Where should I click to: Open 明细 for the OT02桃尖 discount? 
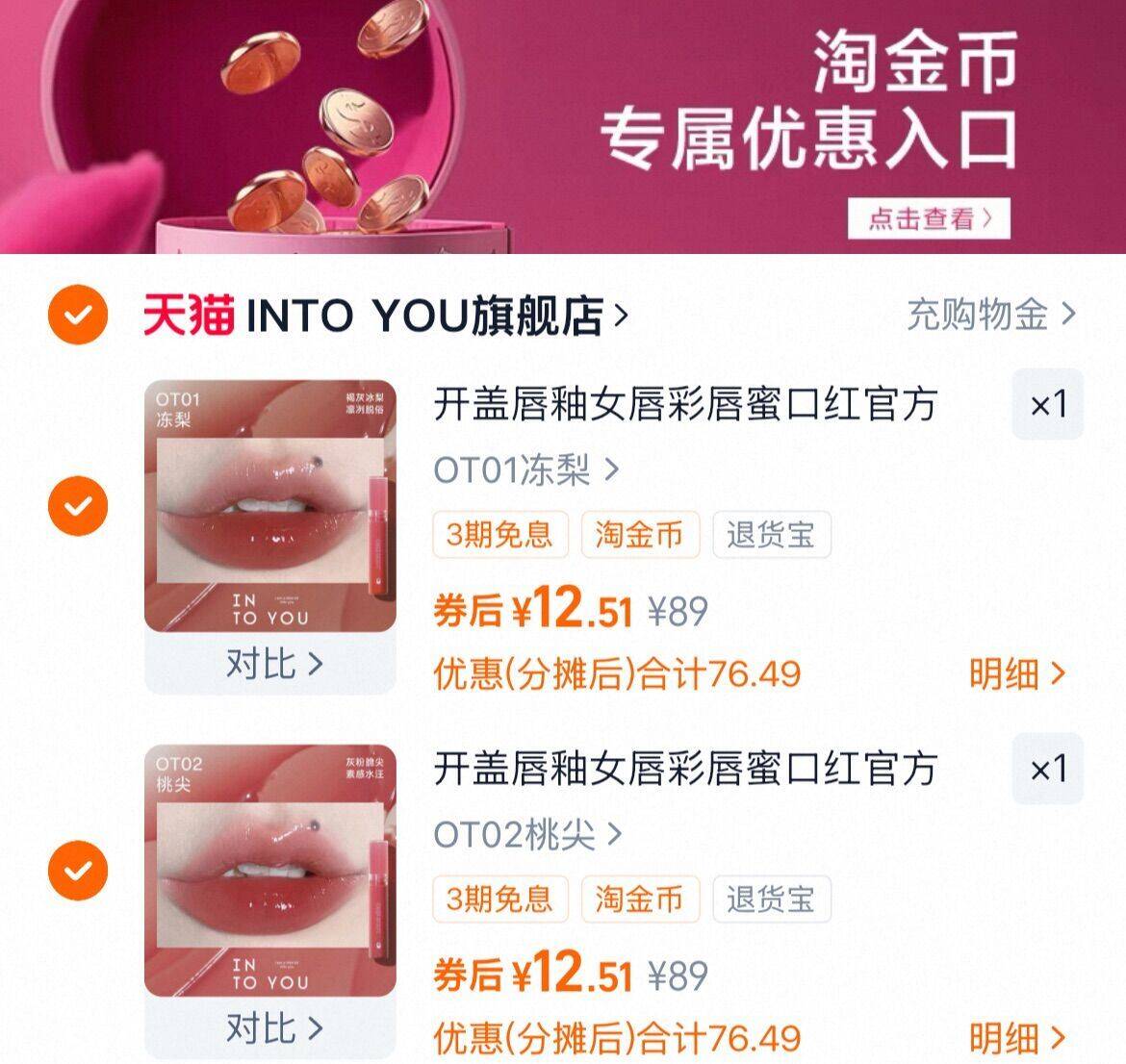click(1015, 1038)
